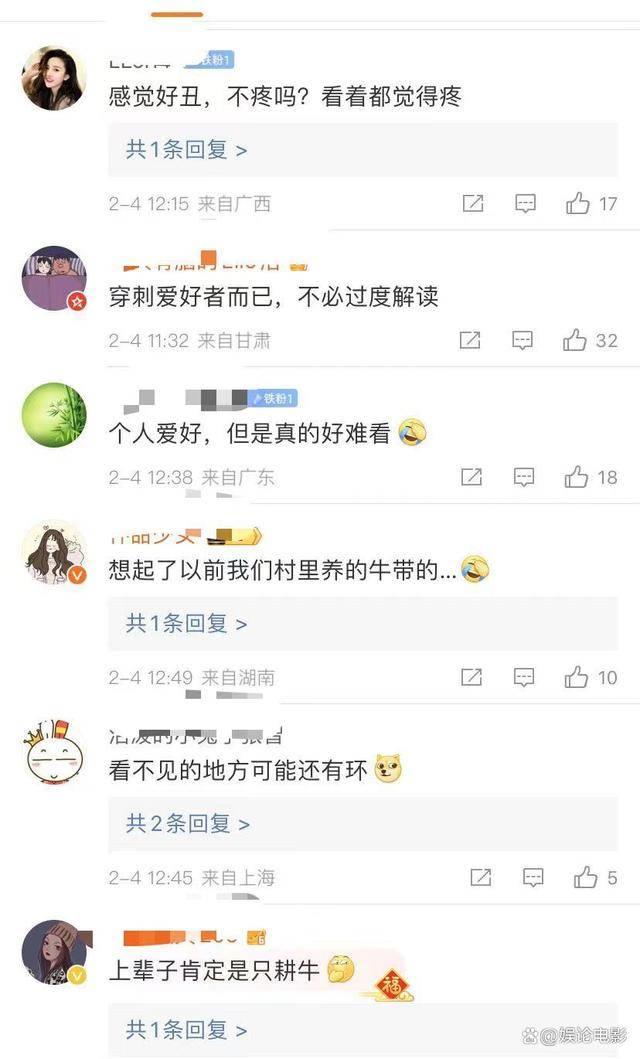Expand the reply under 想起了以前我们村里 comment
Viewport: 640px width, 1059px height.
tap(186, 623)
